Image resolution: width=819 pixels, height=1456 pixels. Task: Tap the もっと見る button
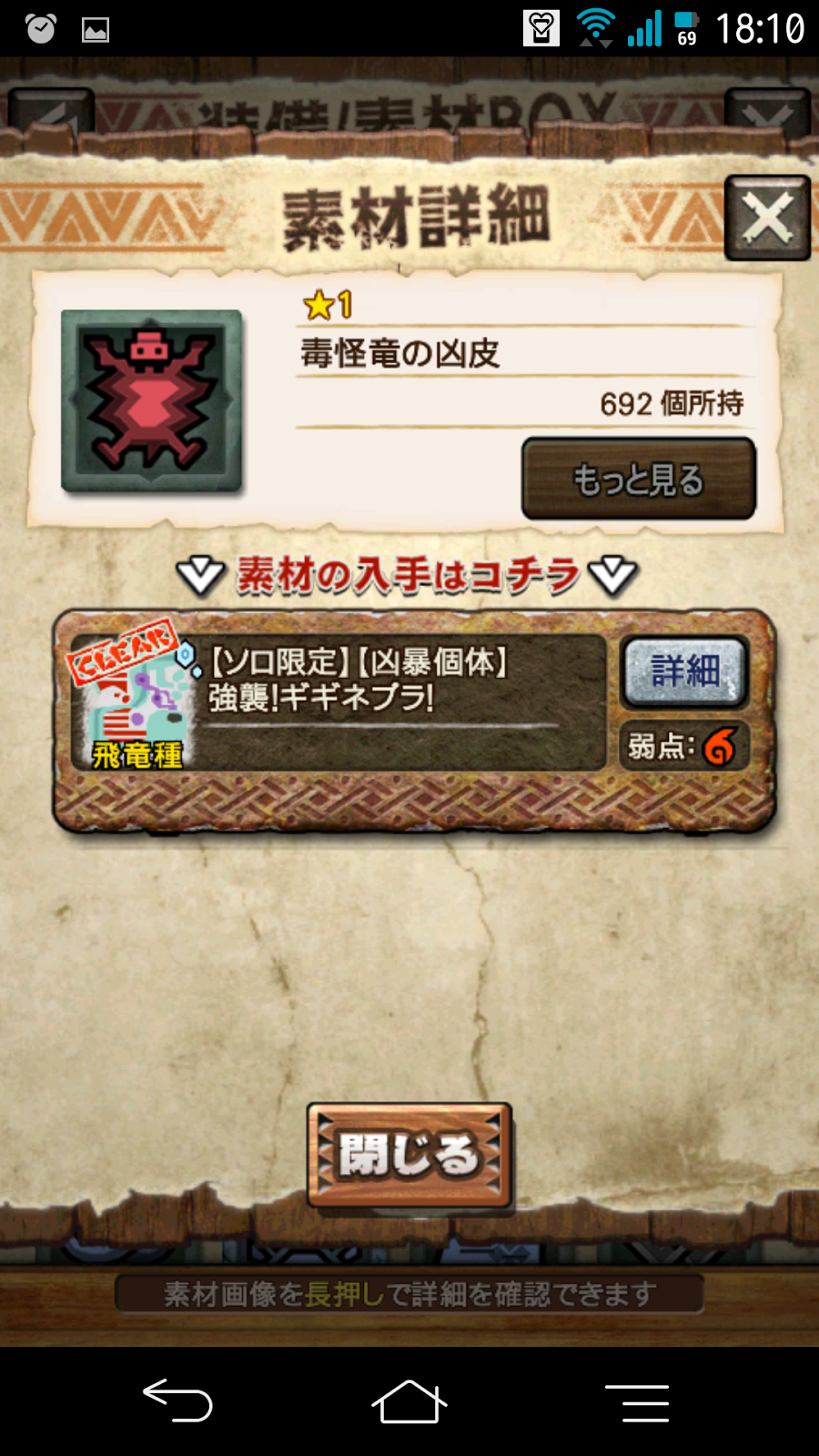tap(638, 479)
